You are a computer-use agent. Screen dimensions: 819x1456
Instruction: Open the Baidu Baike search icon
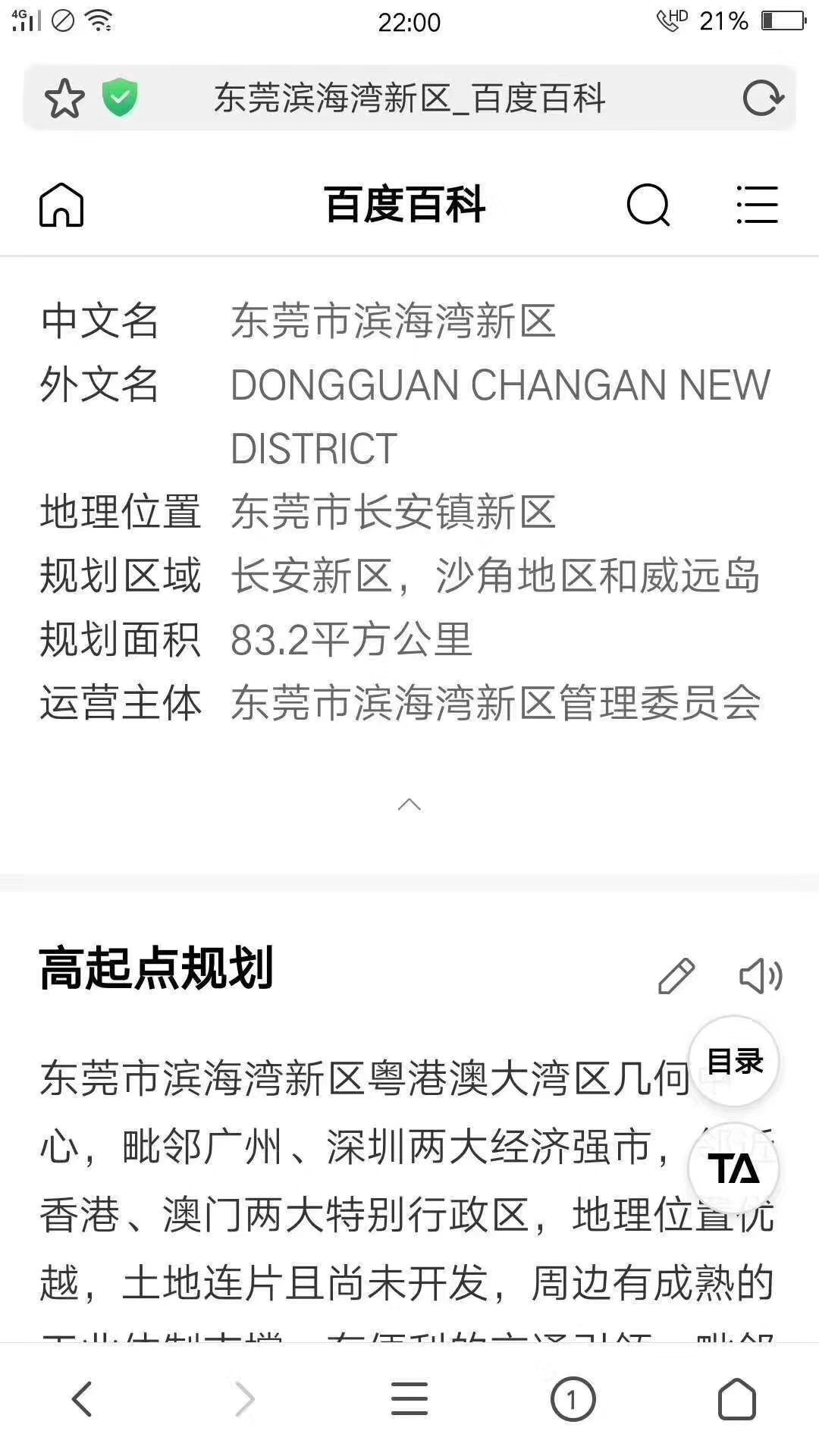(648, 205)
